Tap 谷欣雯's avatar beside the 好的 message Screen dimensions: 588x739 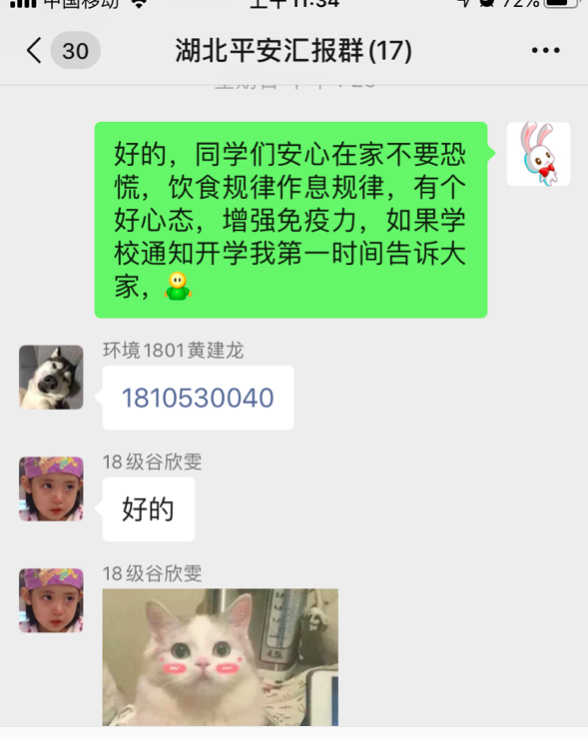click(51, 489)
